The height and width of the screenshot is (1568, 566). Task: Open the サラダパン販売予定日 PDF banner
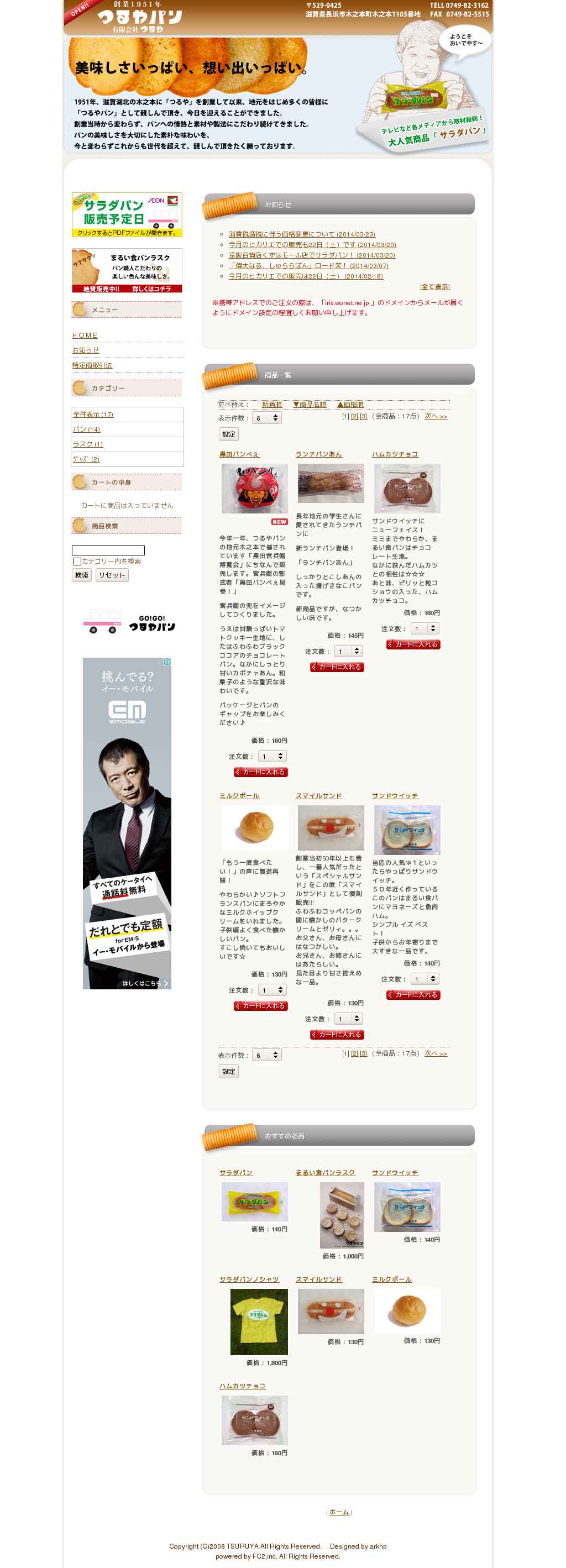click(127, 215)
